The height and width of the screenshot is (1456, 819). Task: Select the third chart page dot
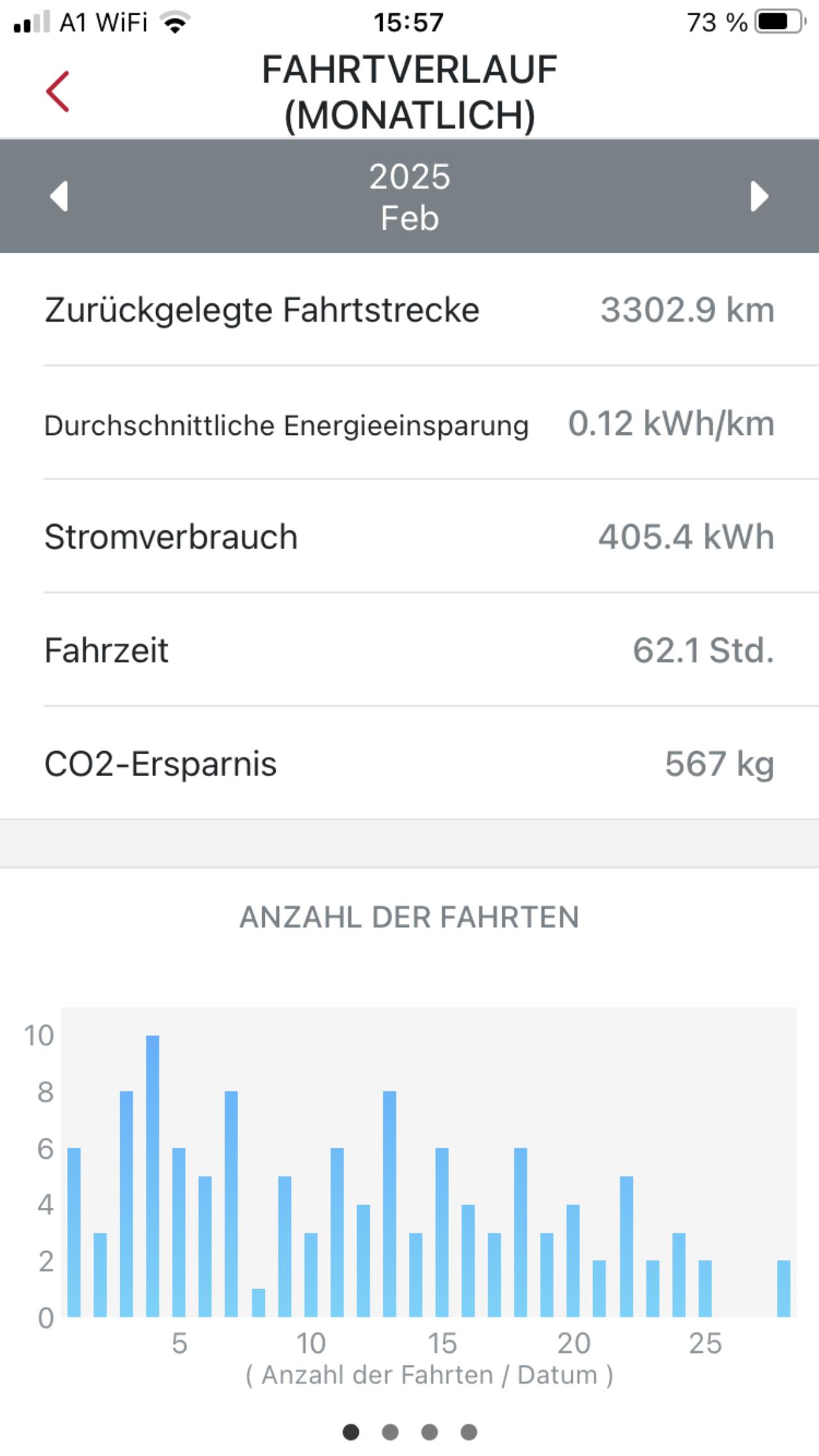(429, 1432)
